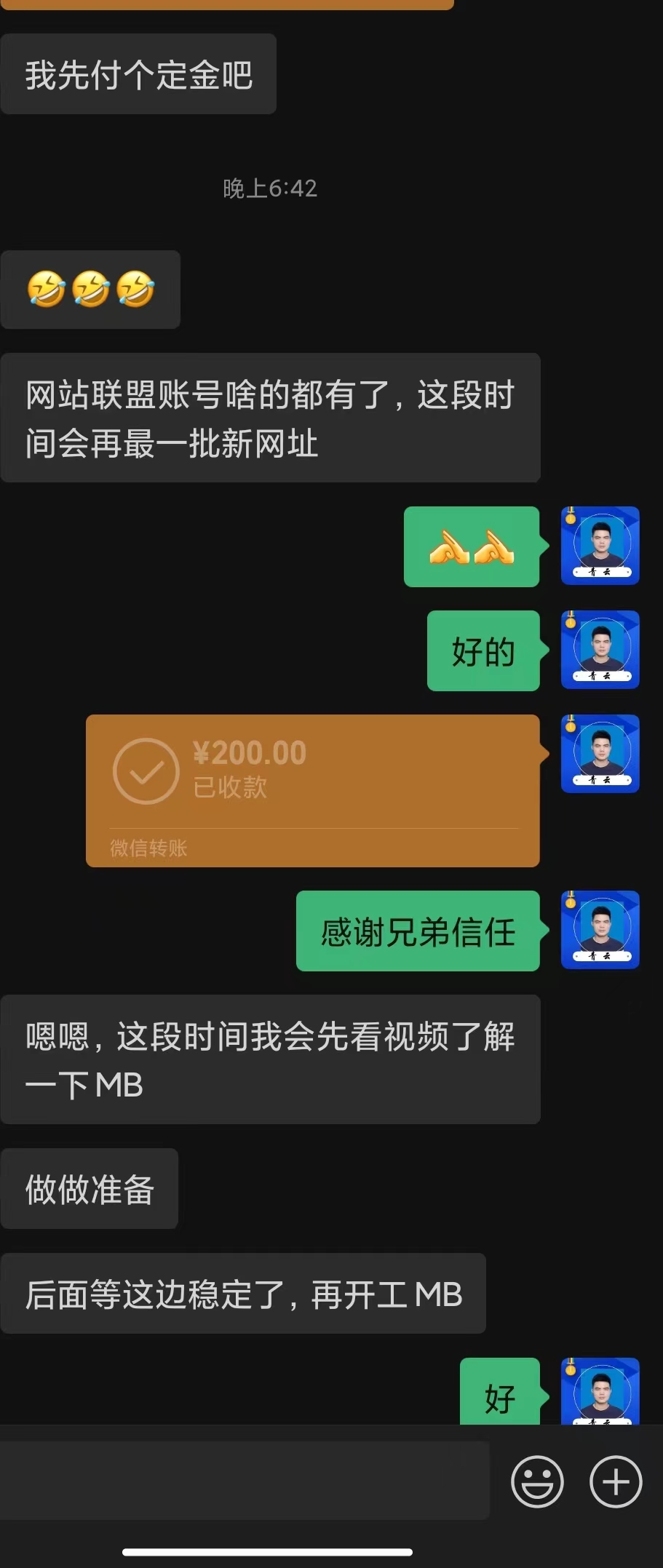Tap the avatar beside the 好的 message
This screenshot has width=663, height=1568.
coord(600,650)
